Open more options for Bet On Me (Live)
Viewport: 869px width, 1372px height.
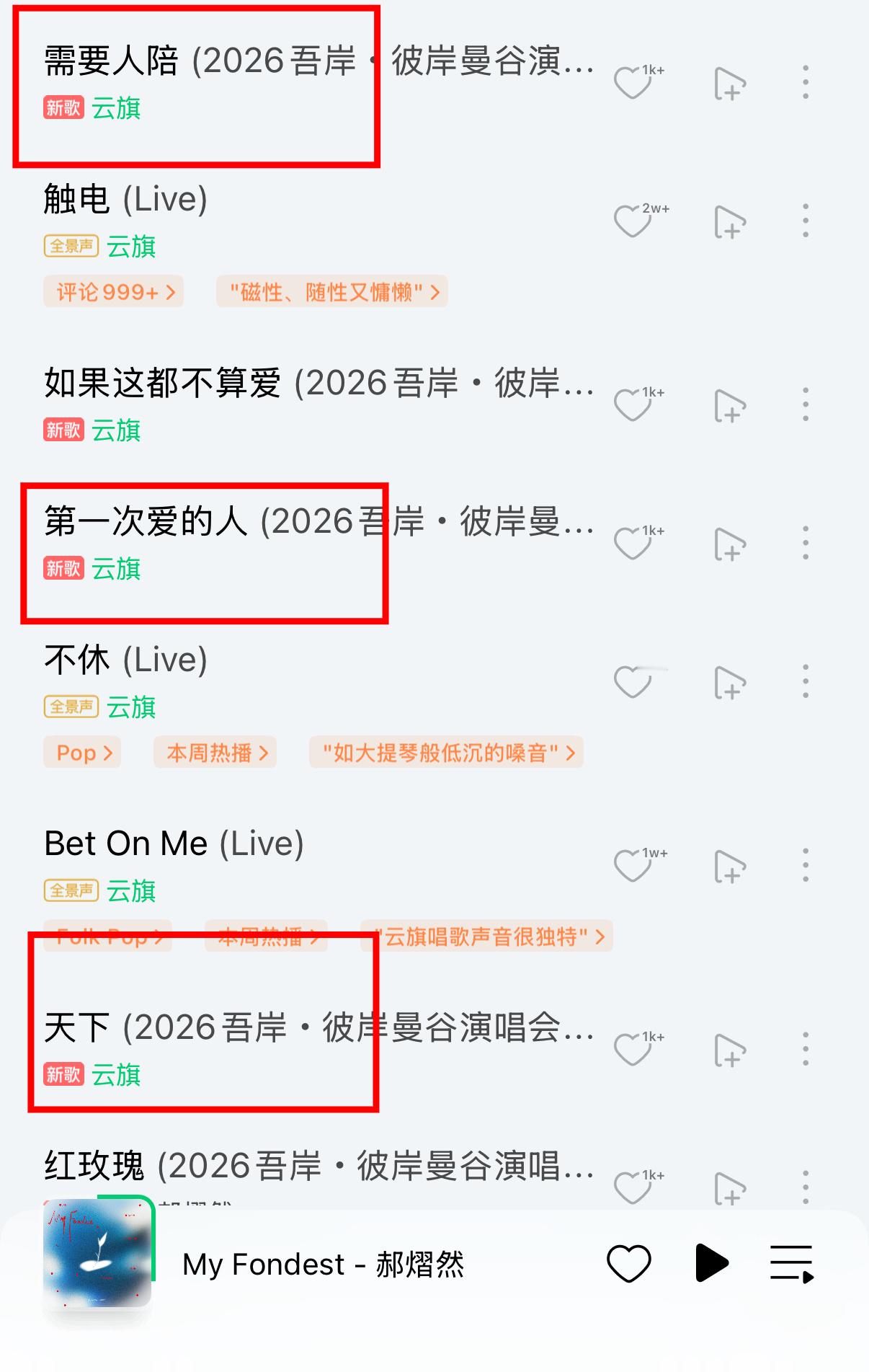point(805,863)
